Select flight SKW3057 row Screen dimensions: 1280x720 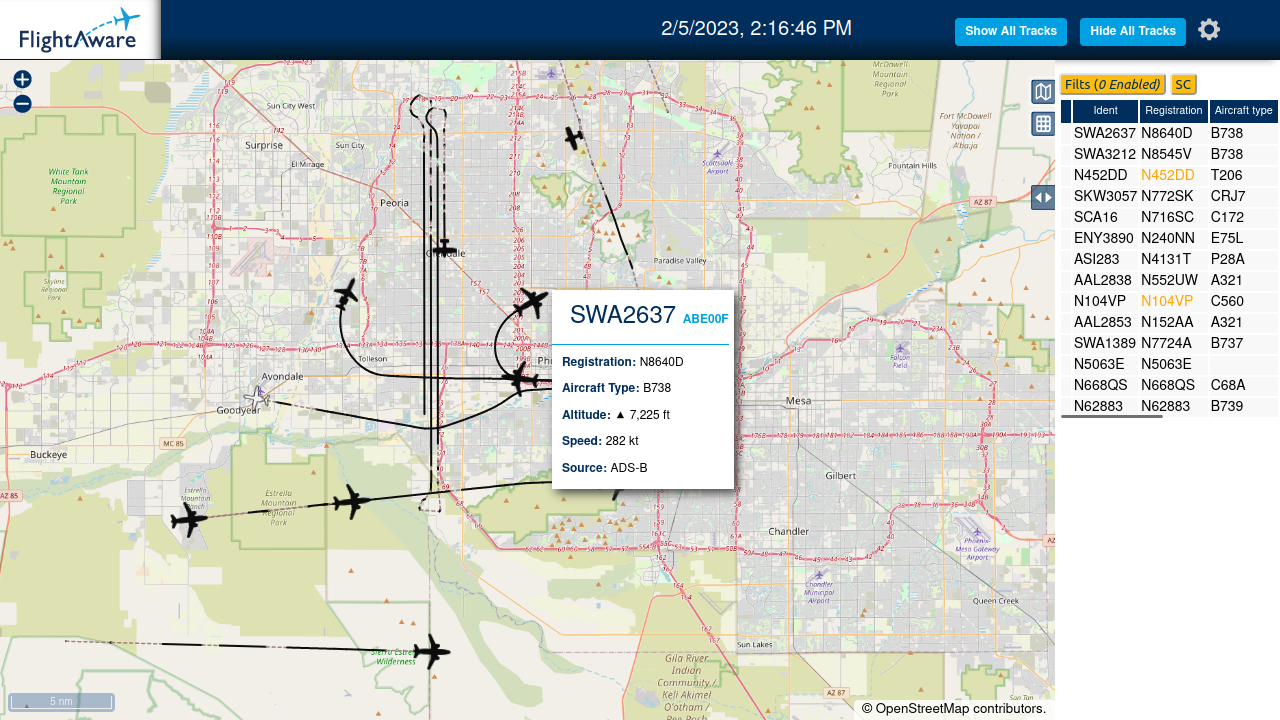(x=1169, y=196)
